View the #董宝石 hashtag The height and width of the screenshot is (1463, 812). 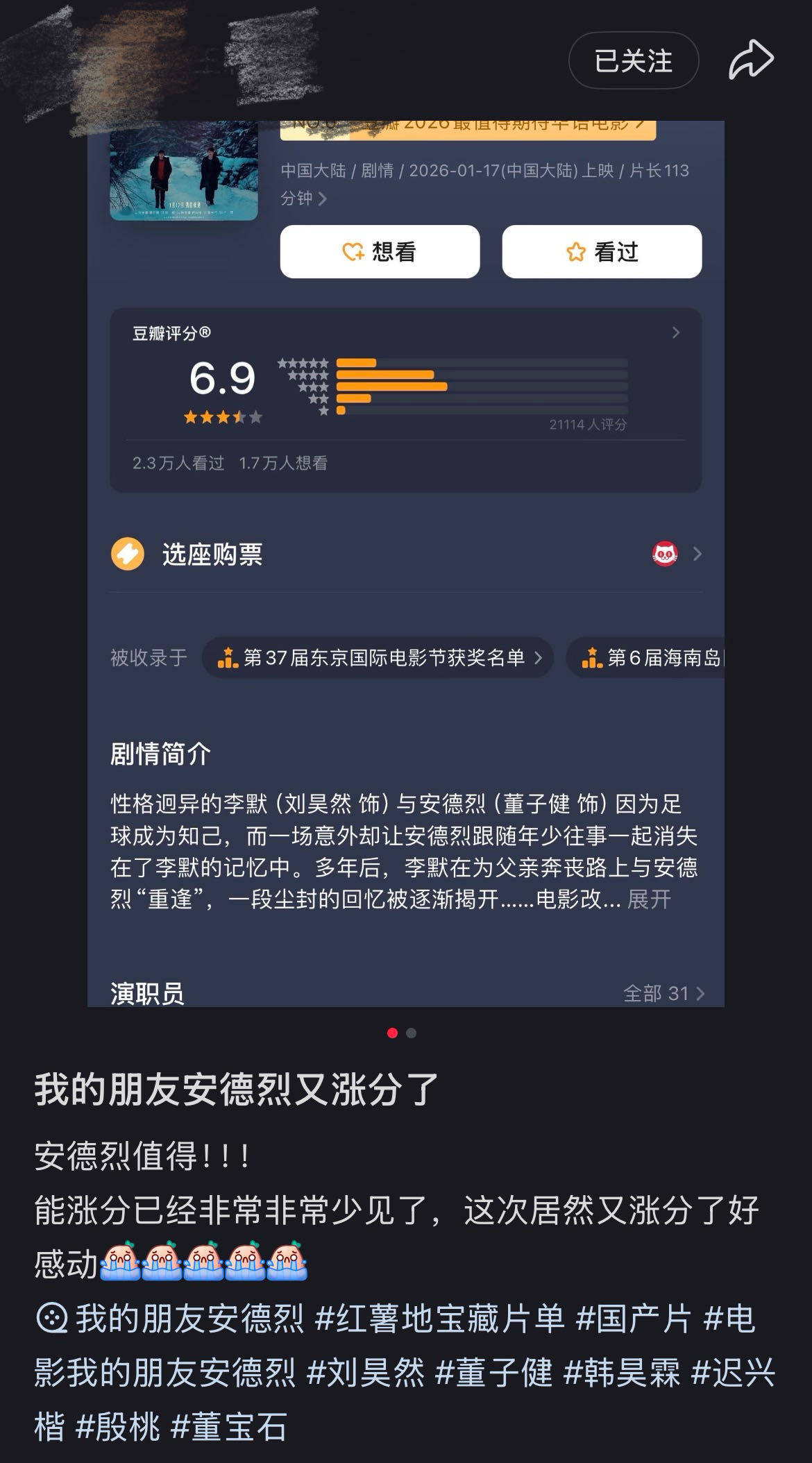tap(229, 1427)
